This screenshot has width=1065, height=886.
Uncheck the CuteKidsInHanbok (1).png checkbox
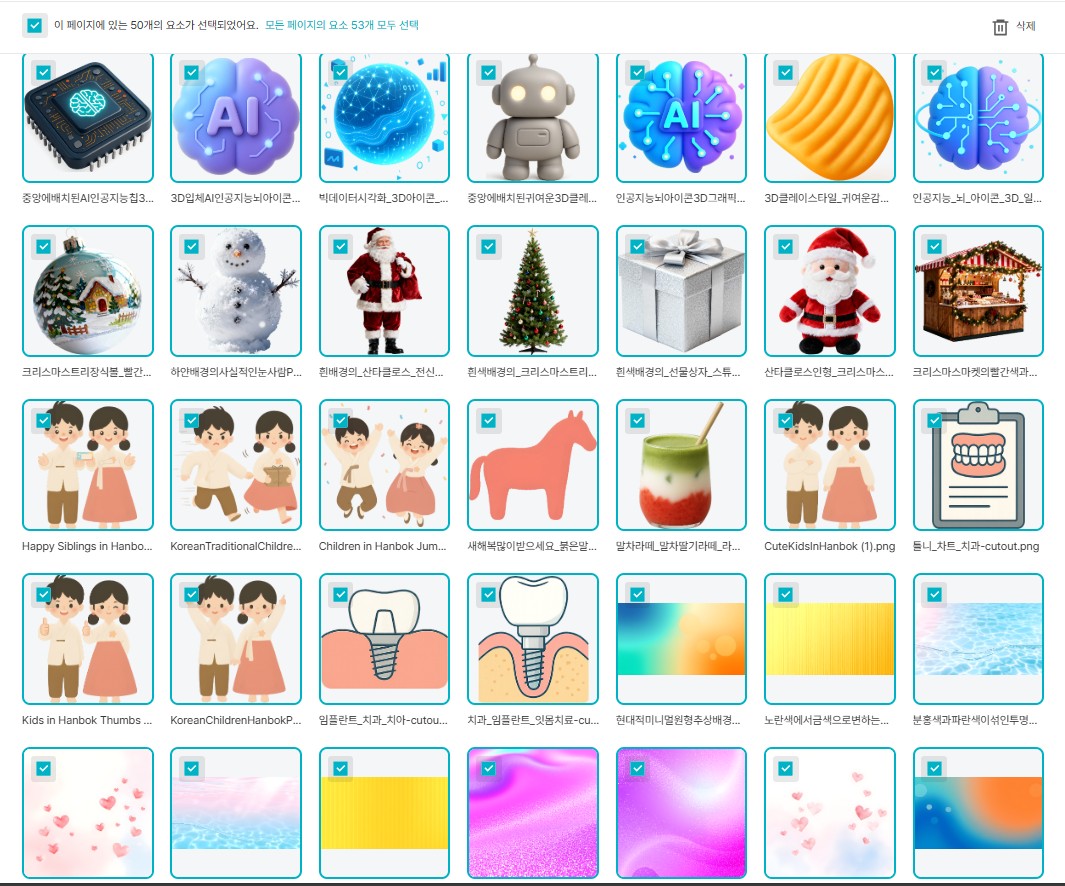point(785,421)
